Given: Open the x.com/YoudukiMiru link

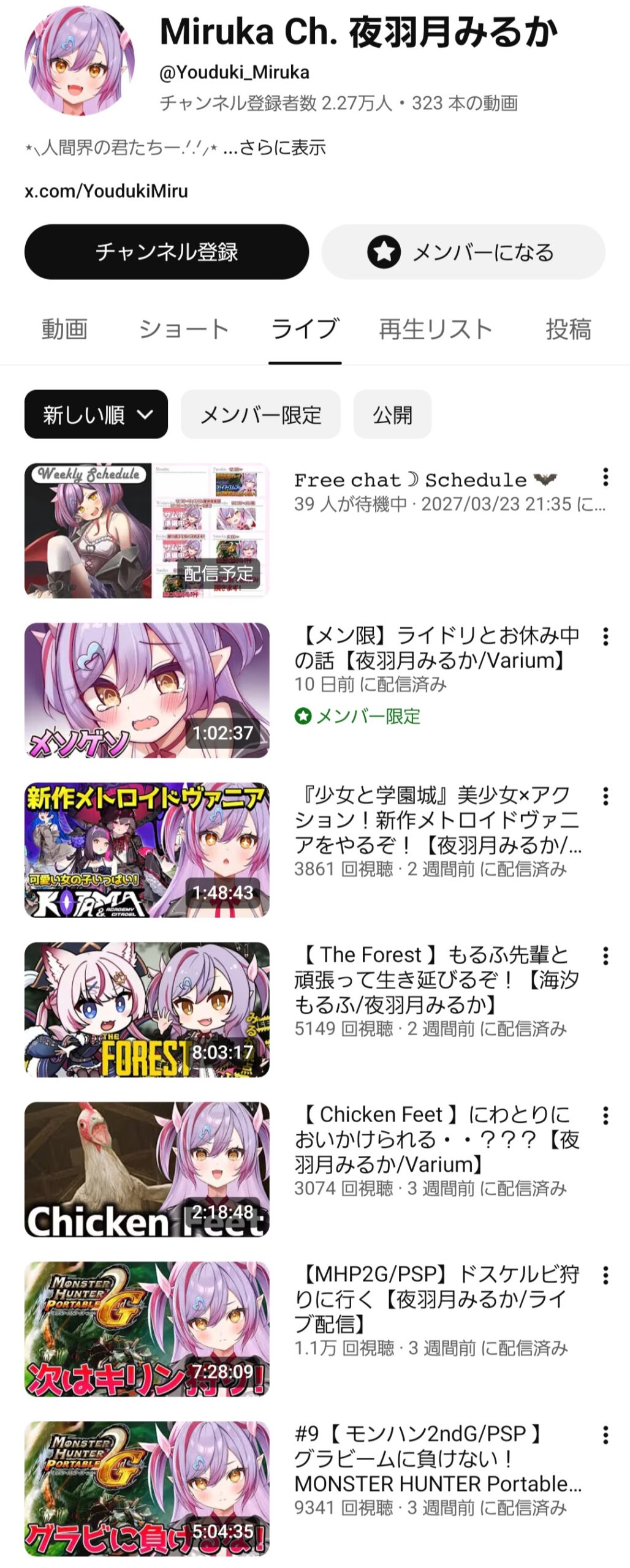Looking at the screenshot, I should coord(106,191).
